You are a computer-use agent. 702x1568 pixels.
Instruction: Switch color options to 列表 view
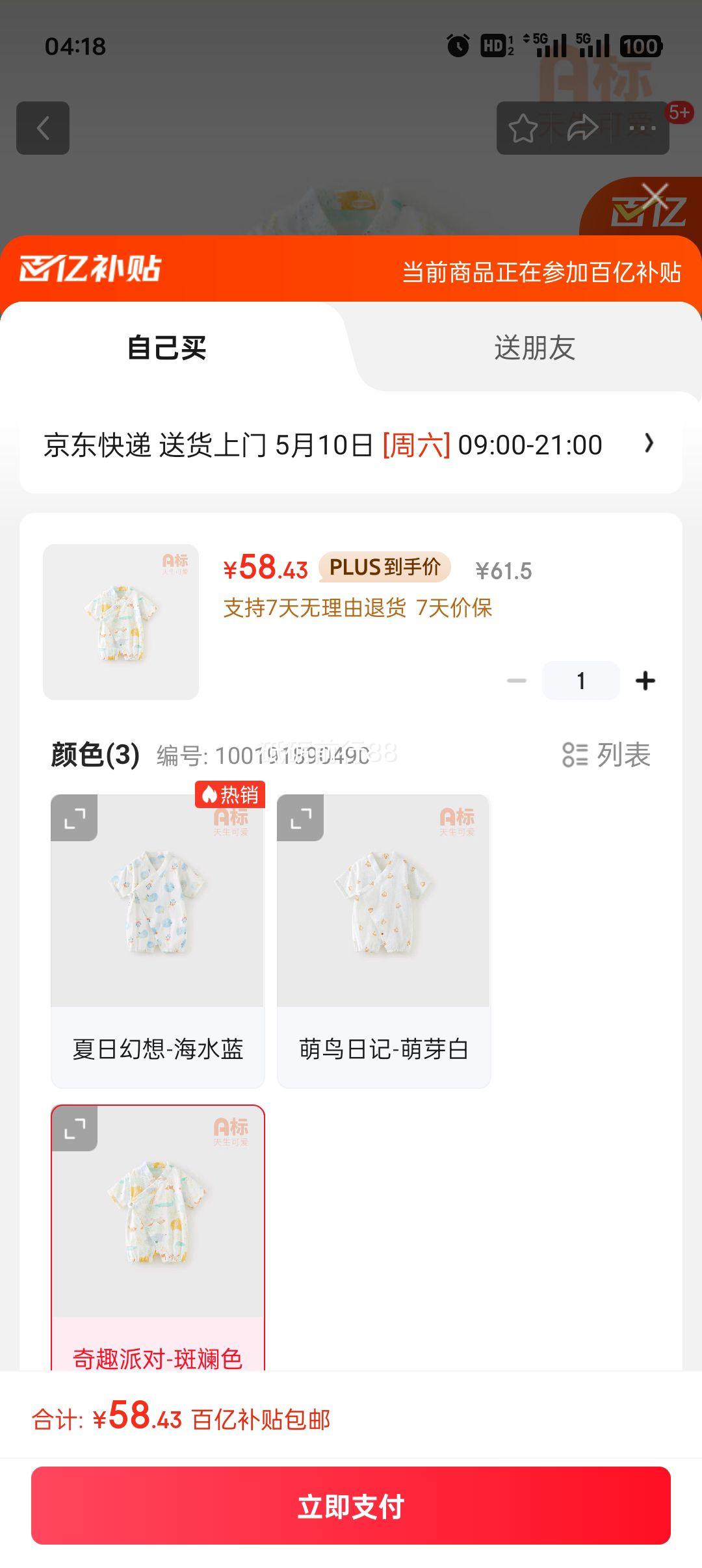coord(606,755)
